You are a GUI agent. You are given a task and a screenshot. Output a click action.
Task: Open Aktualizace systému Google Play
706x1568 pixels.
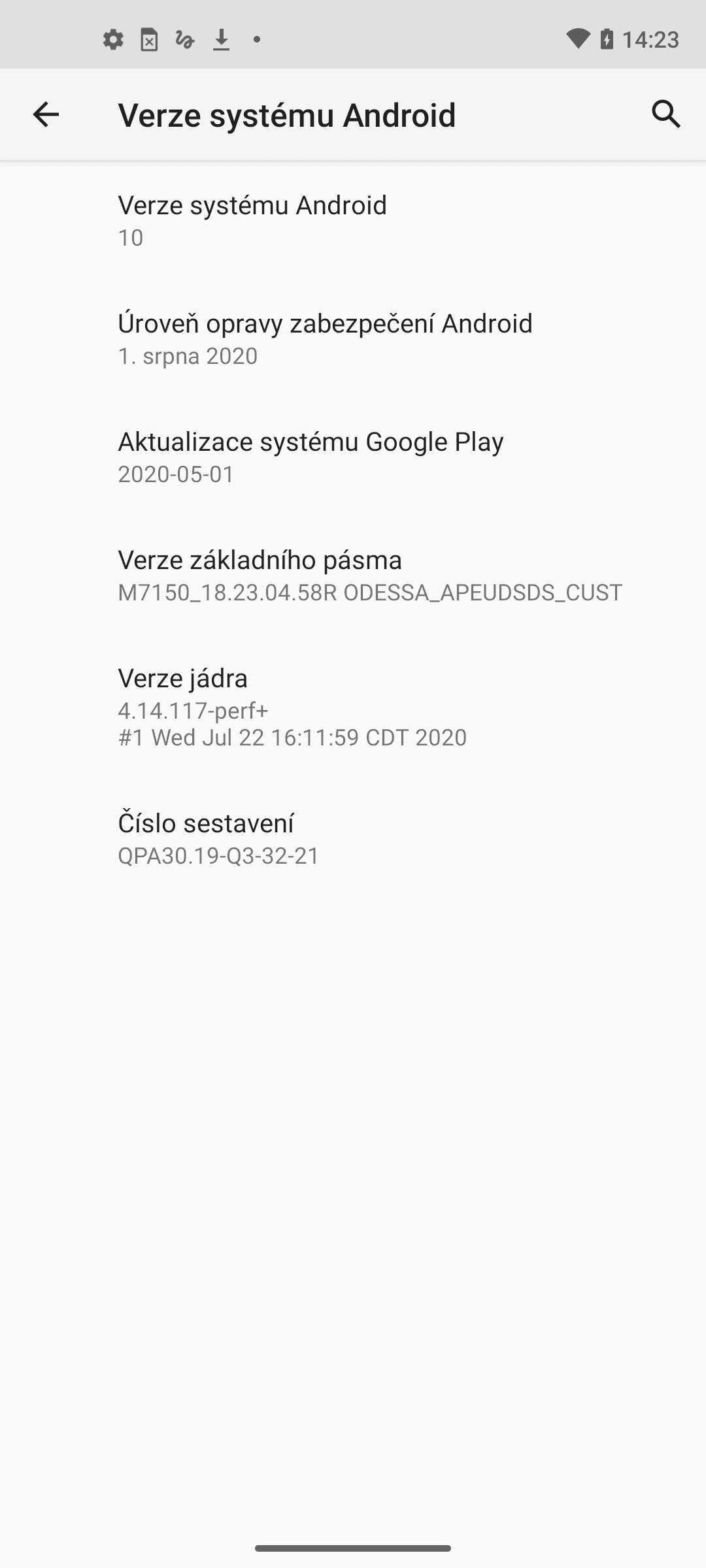tap(353, 457)
